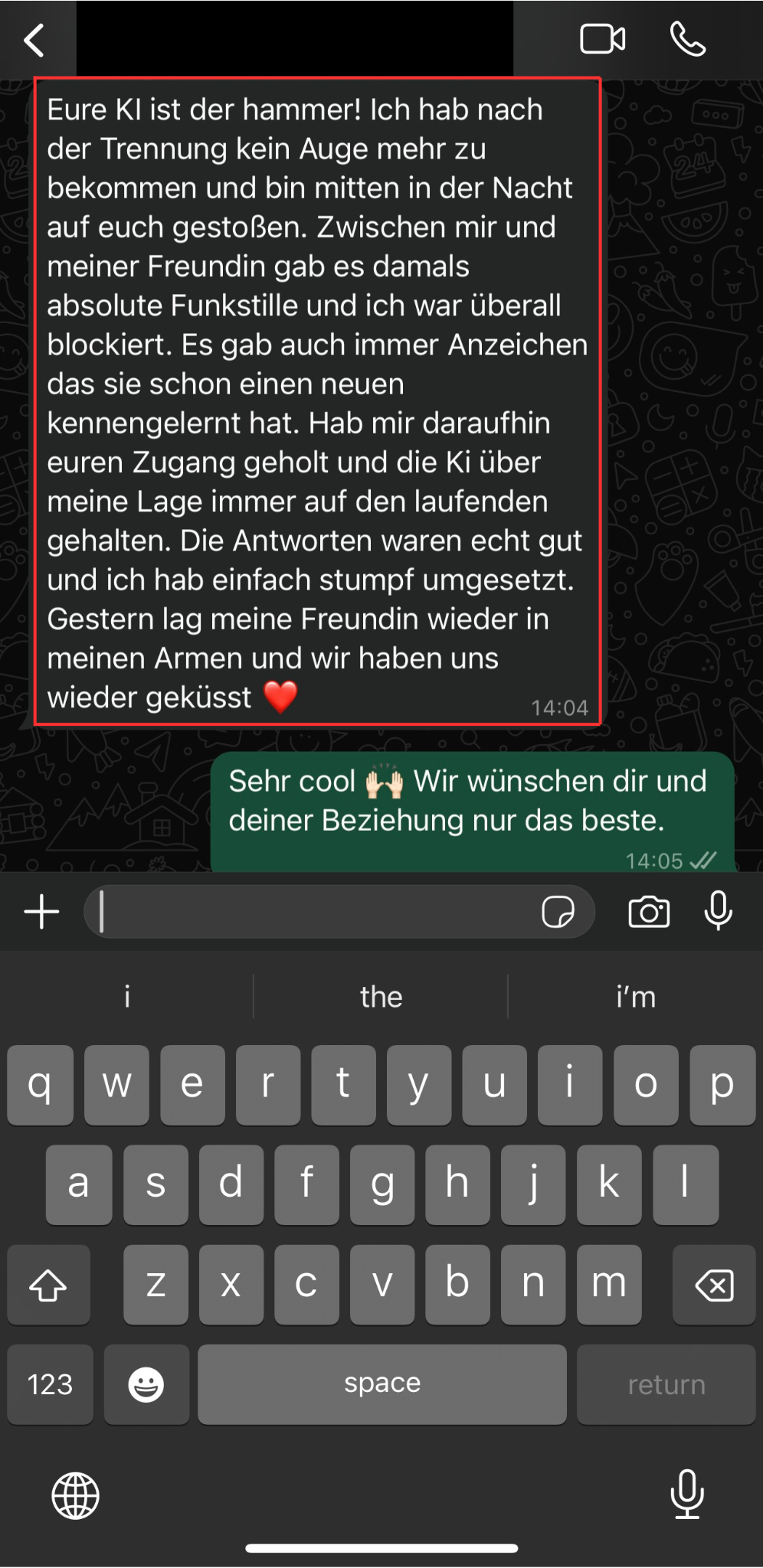The height and width of the screenshot is (1568, 763).
Task: Open the camera to send a photo
Action: [x=648, y=911]
